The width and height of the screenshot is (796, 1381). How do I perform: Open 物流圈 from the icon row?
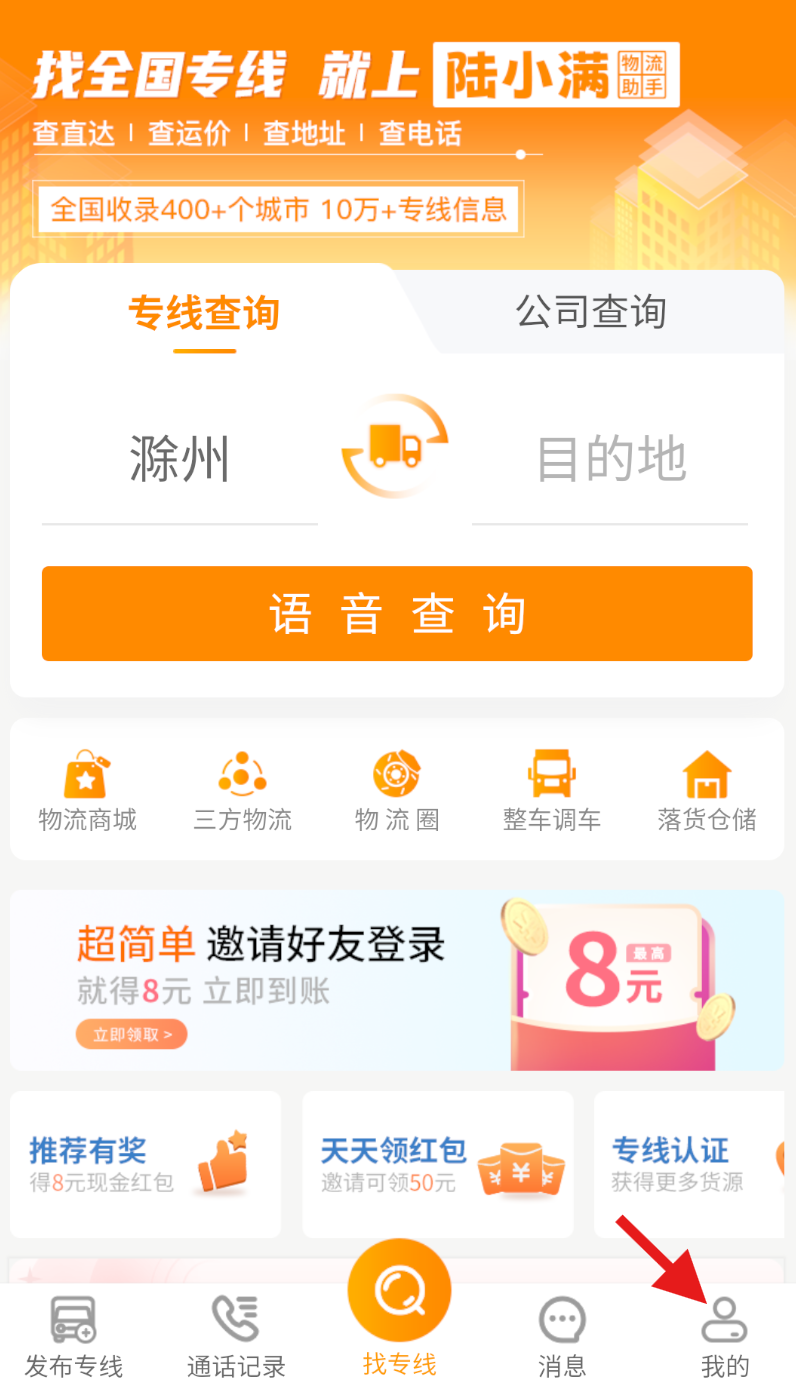click(397, 789)
